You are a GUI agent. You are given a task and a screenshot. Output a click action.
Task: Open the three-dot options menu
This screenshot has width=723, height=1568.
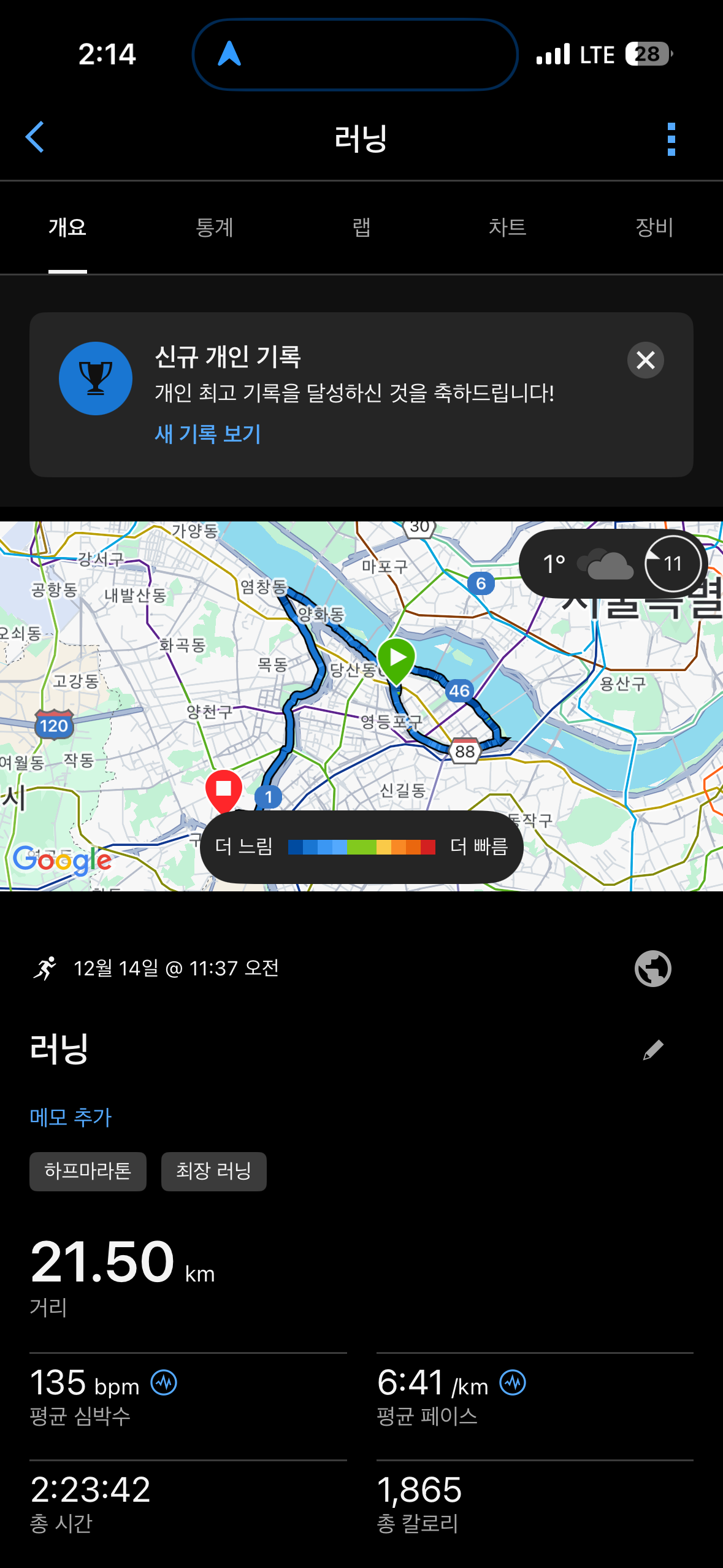(x=672, y=137)
